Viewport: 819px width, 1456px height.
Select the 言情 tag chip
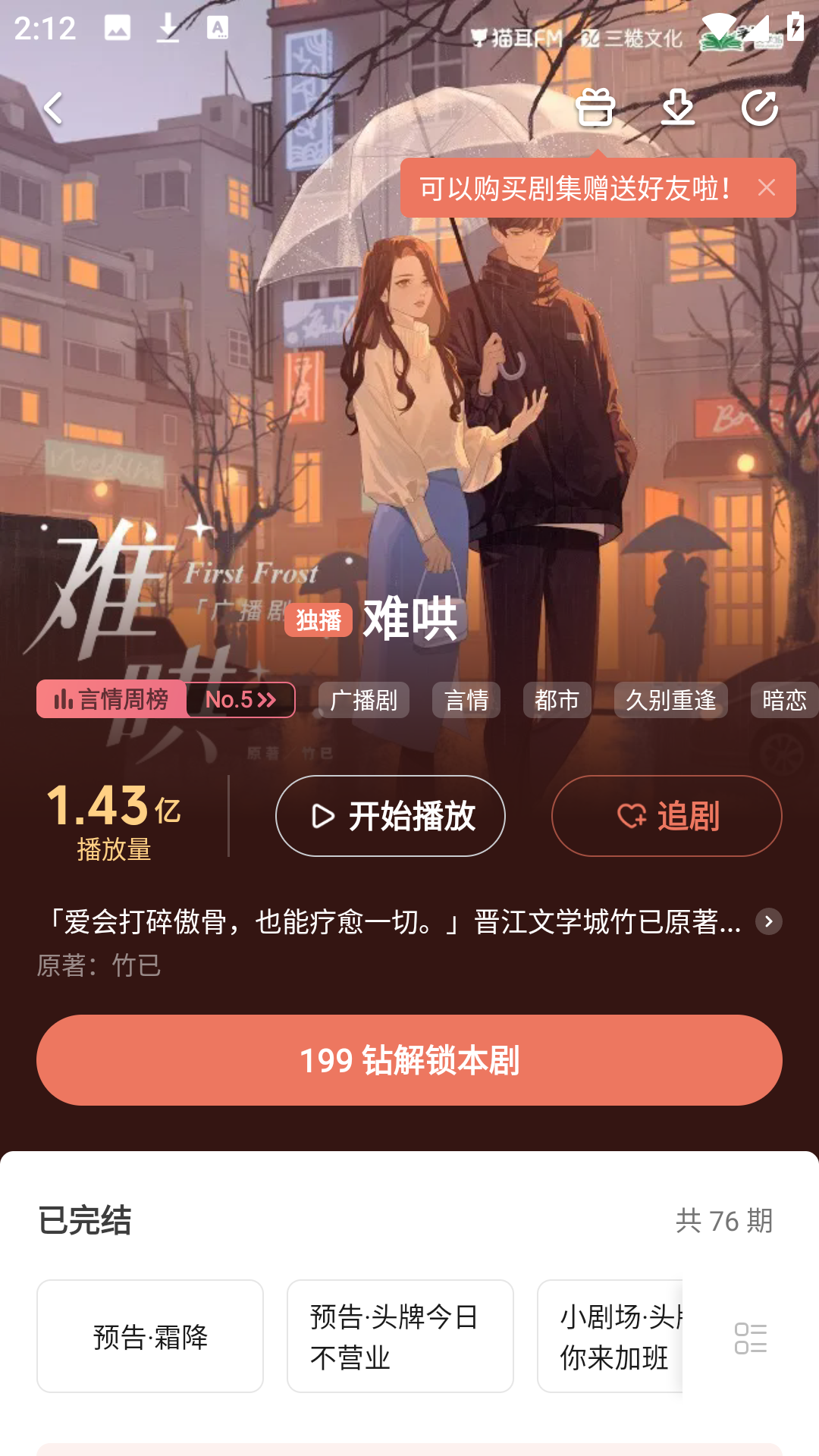point(466,700)
